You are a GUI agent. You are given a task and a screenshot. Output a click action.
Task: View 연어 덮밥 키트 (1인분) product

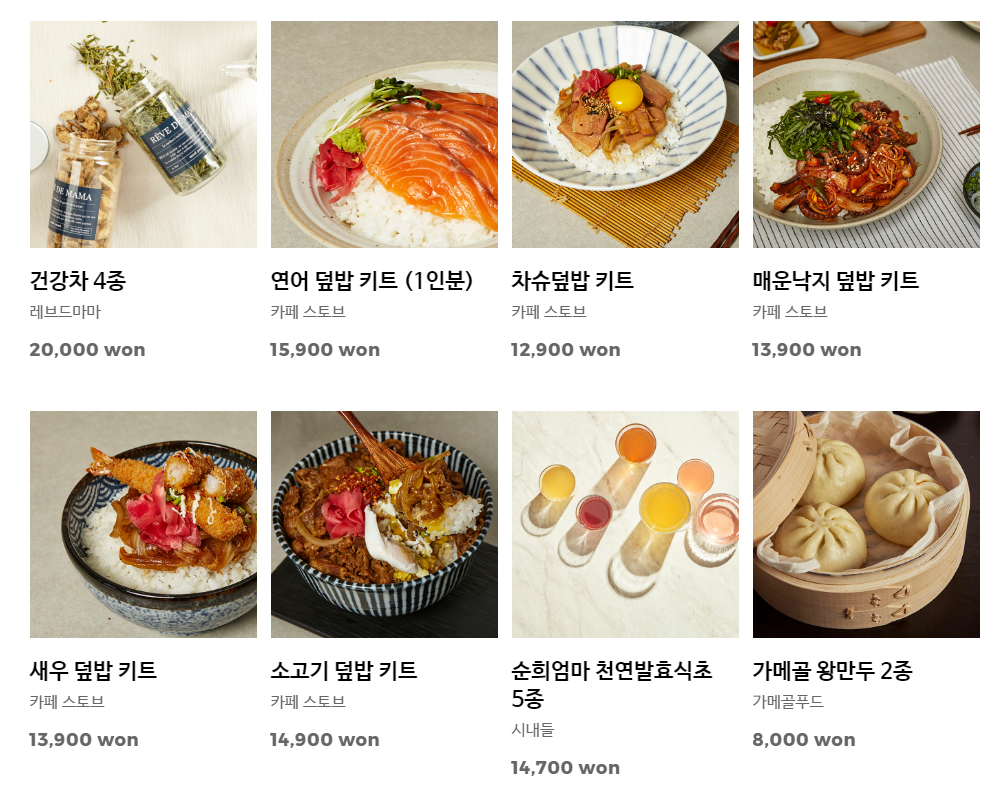coord(384,135)
